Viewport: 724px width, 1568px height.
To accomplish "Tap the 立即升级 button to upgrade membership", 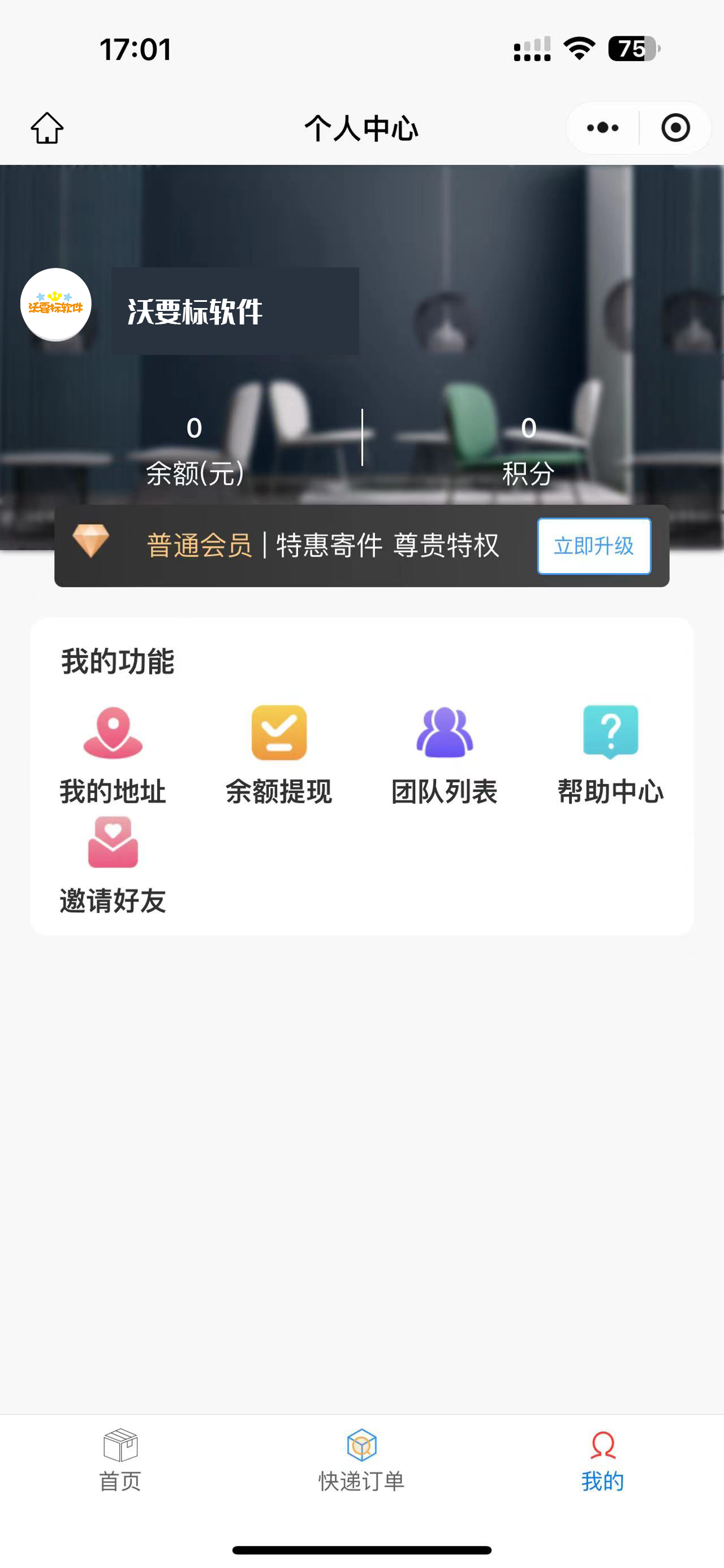I will (x=594, y=546).
